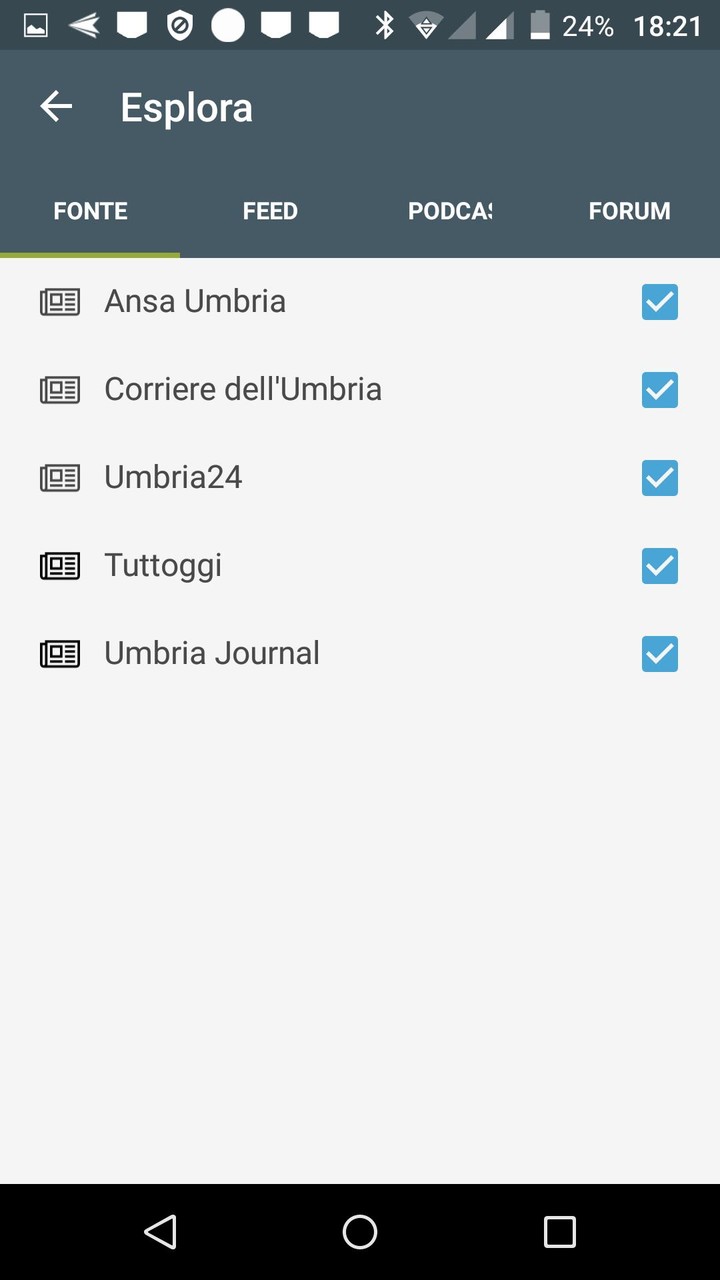
Task: Toggle off the Umbria24 checkbox
Action: pyautogui.click(x=659, y=477)
